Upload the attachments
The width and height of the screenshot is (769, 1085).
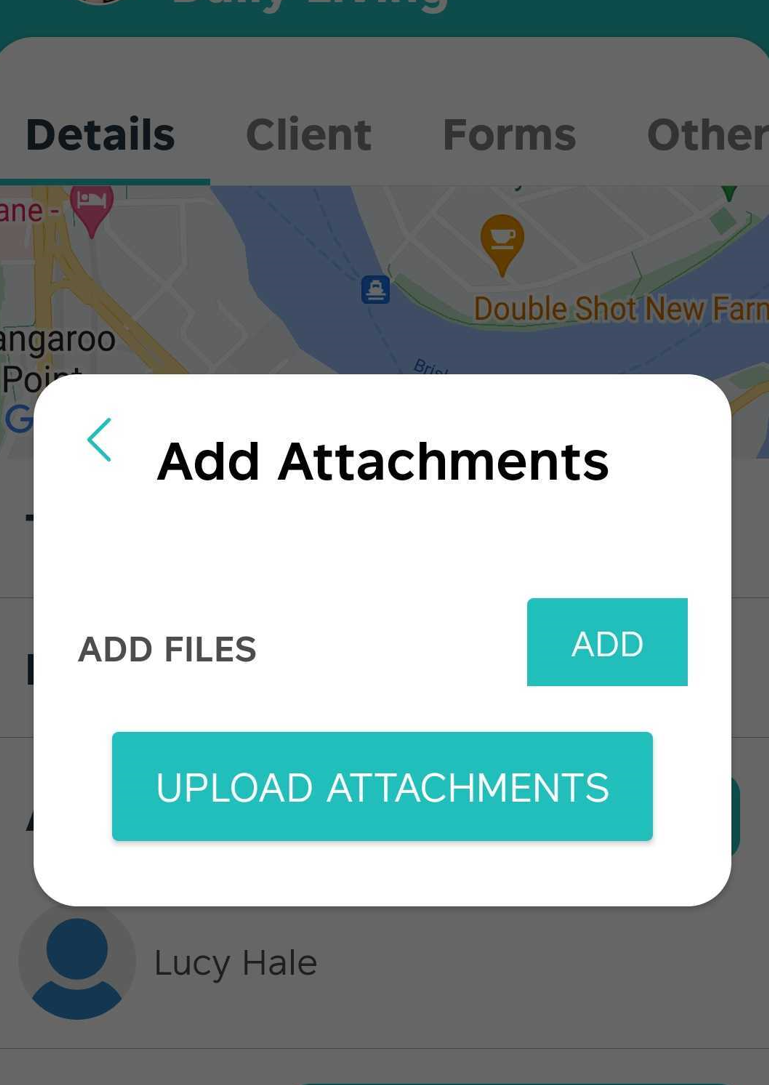(382, 787)
